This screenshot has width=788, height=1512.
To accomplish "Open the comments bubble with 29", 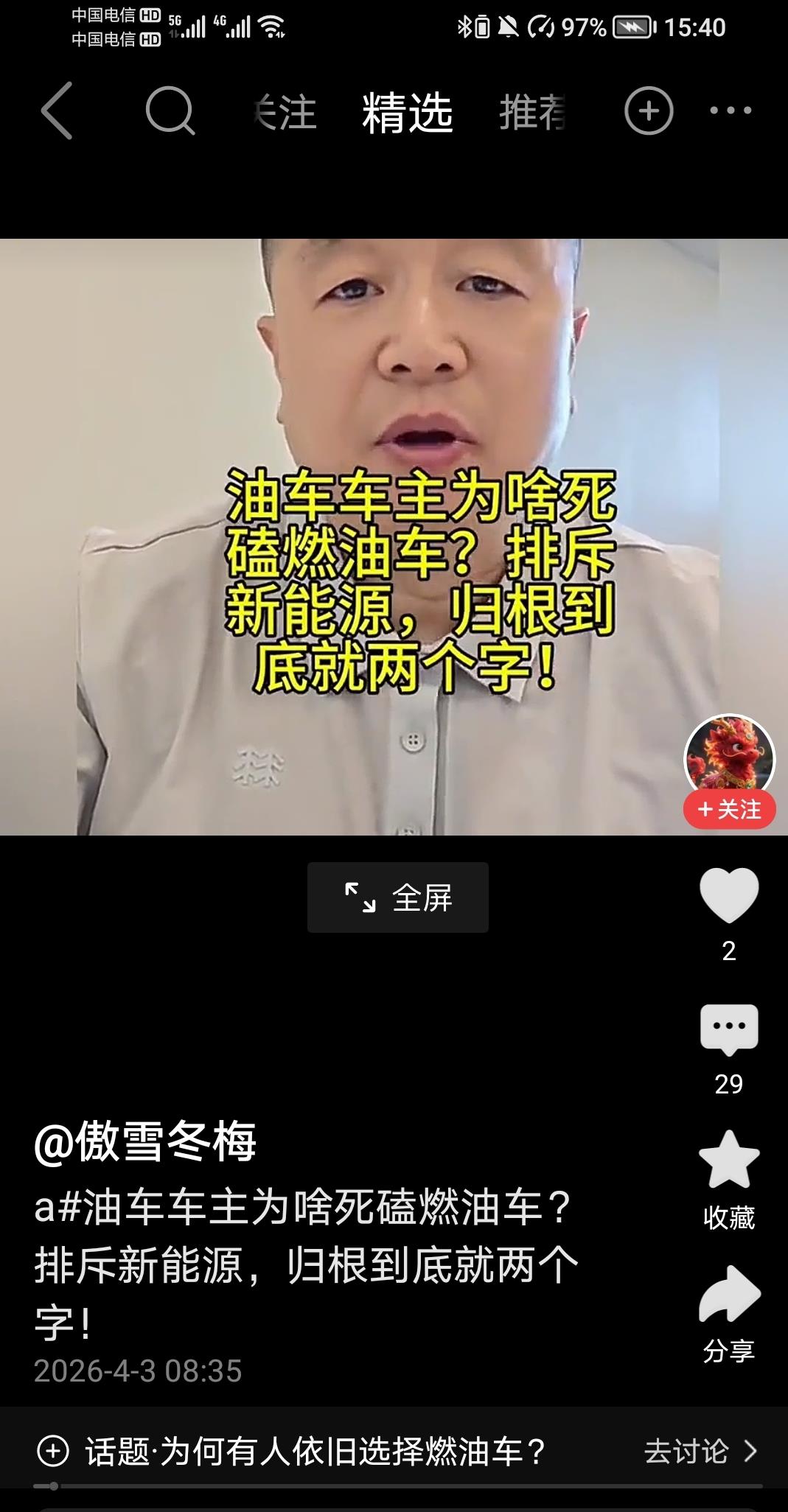I will [729, 1029].
